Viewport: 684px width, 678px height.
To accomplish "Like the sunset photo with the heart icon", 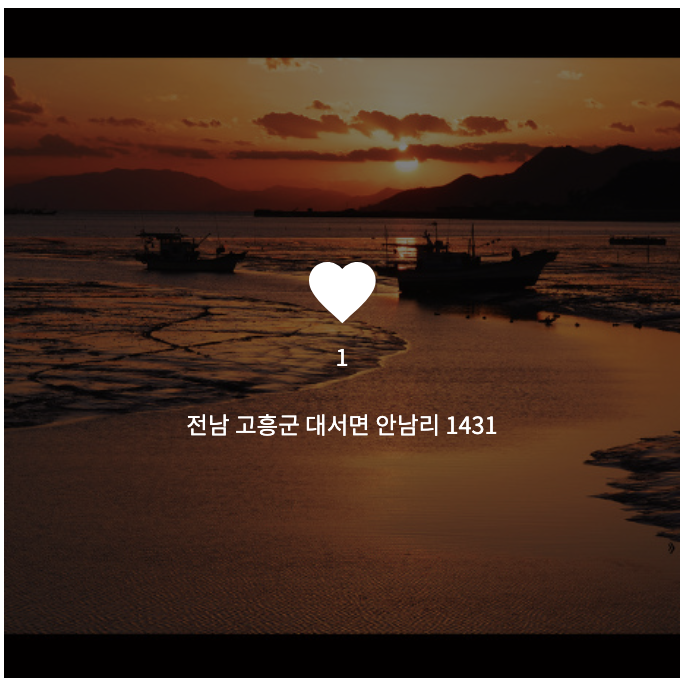I will [x=342, y=290].
